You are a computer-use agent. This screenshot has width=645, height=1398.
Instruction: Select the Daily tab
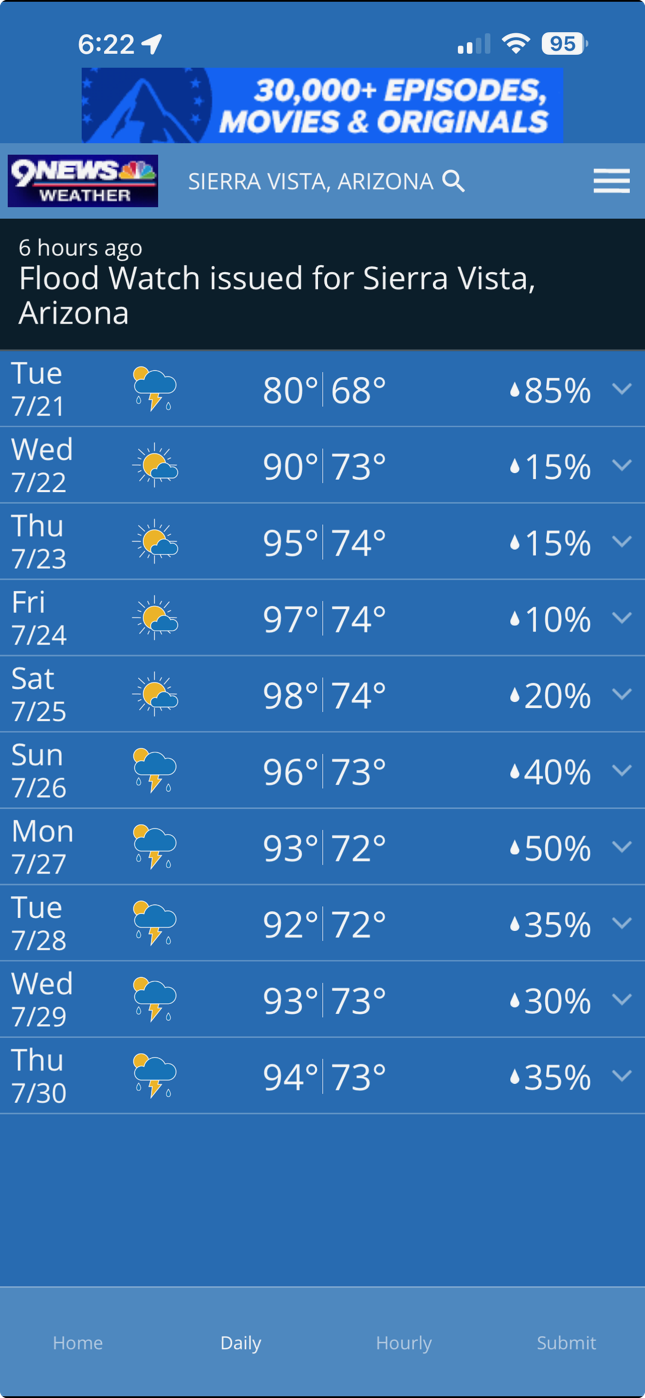coord(241,1343)
